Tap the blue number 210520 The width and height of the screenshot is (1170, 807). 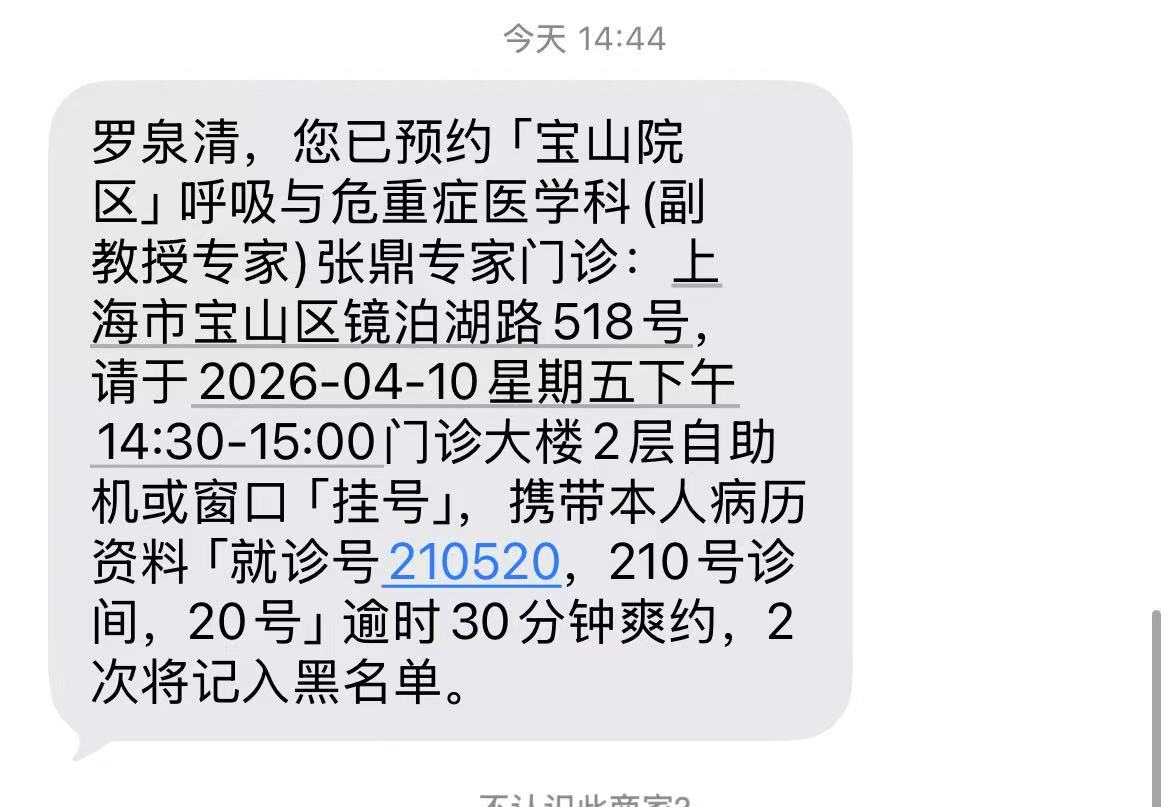coord(473,564)
